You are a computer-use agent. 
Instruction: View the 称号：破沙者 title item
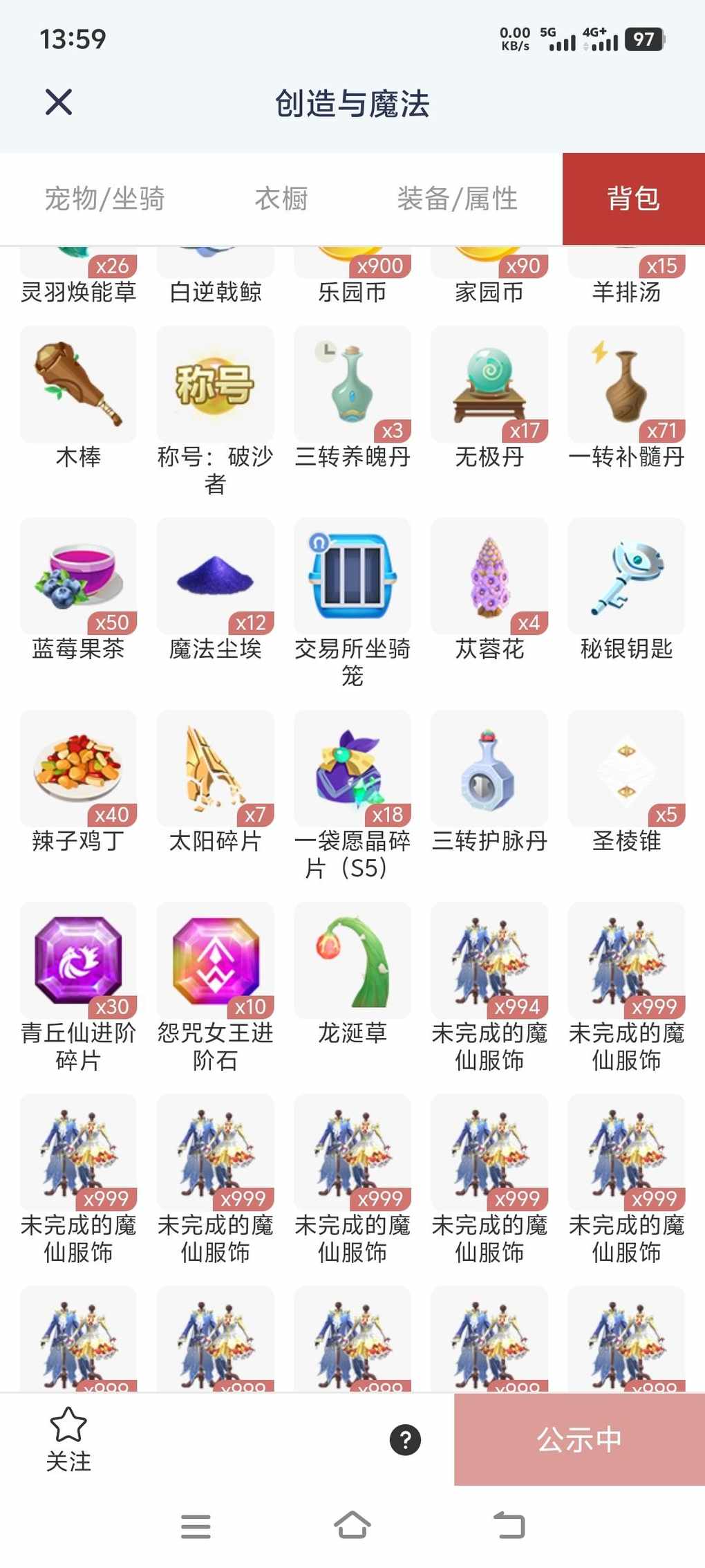click(x=215, y=385)
